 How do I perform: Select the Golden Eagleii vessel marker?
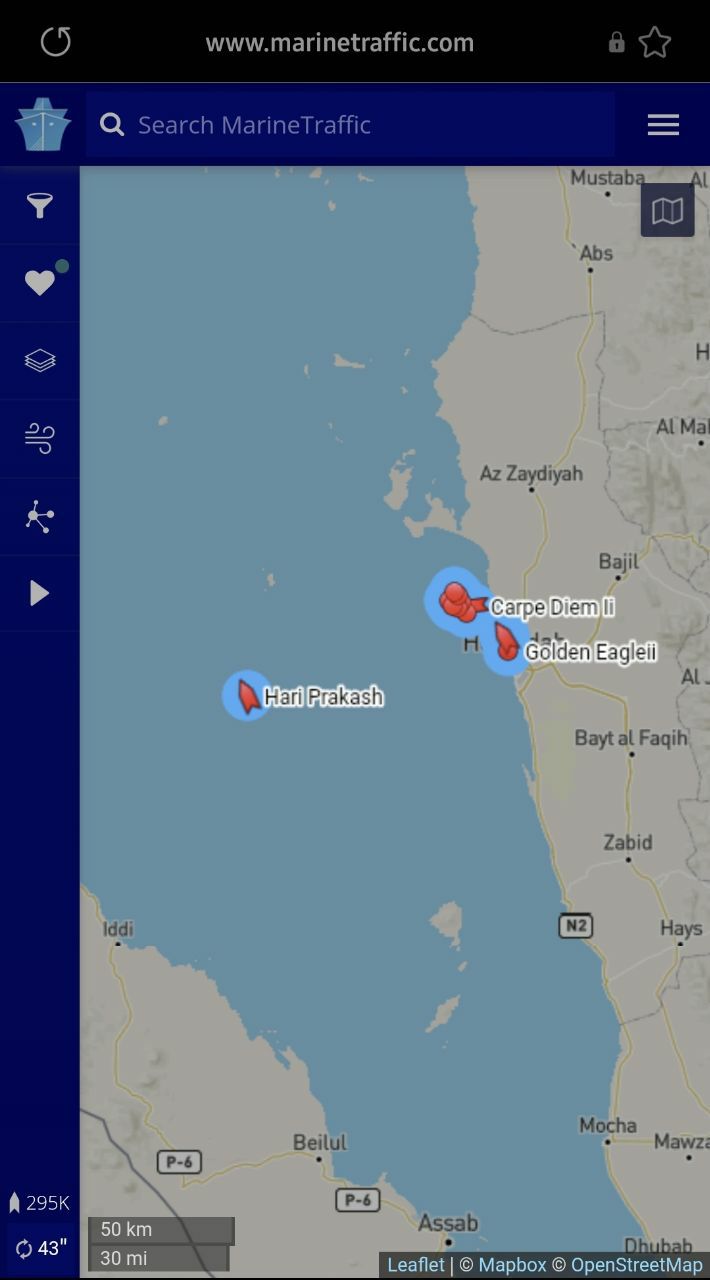pyautogui.click(x=507, y=644)
